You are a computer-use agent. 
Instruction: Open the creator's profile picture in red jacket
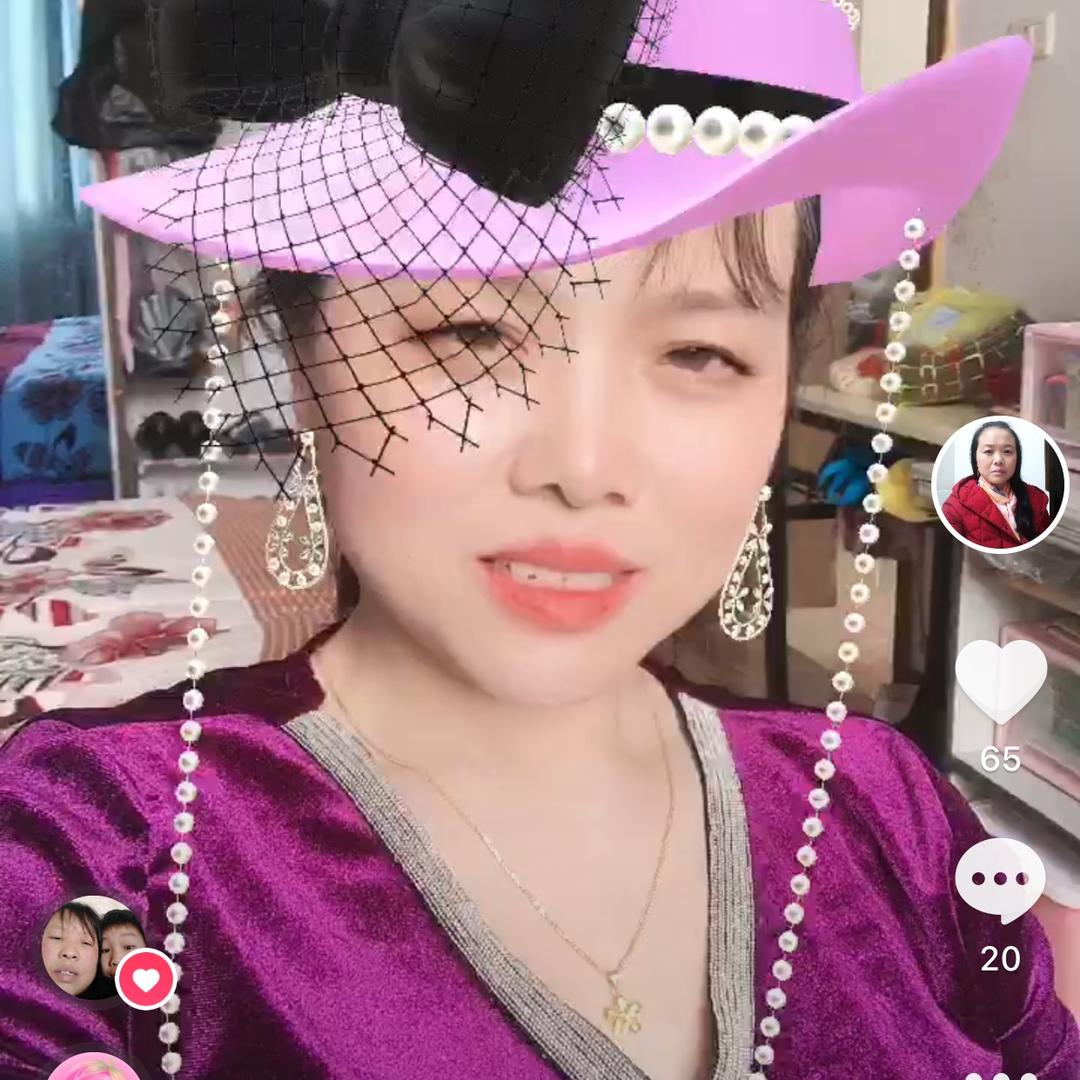point(1000,484)
